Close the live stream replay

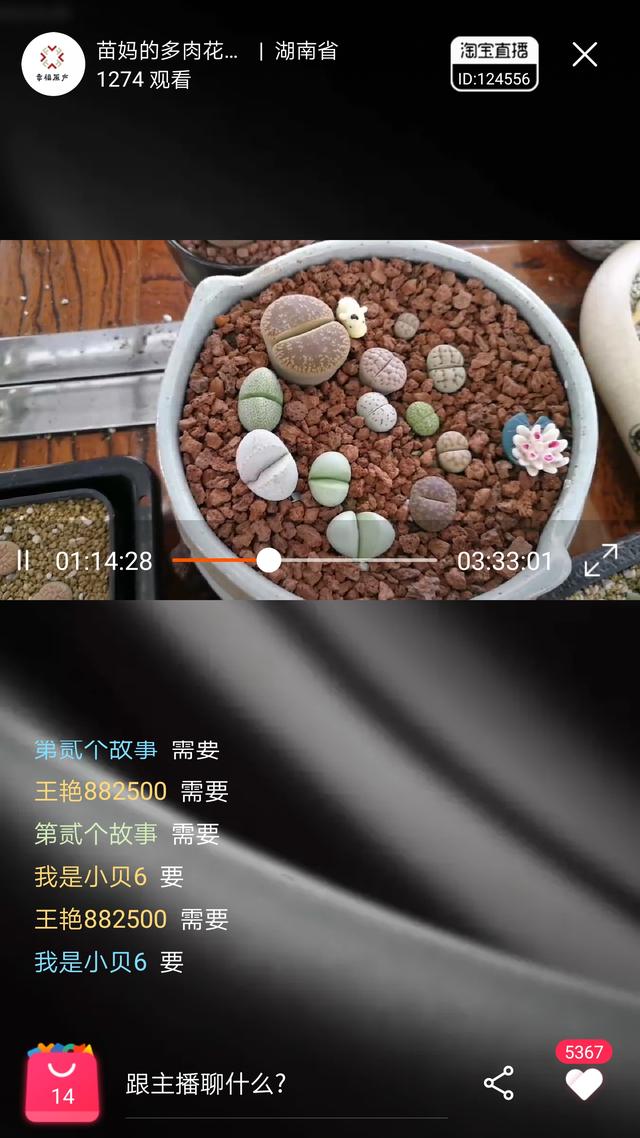[585, 55]
